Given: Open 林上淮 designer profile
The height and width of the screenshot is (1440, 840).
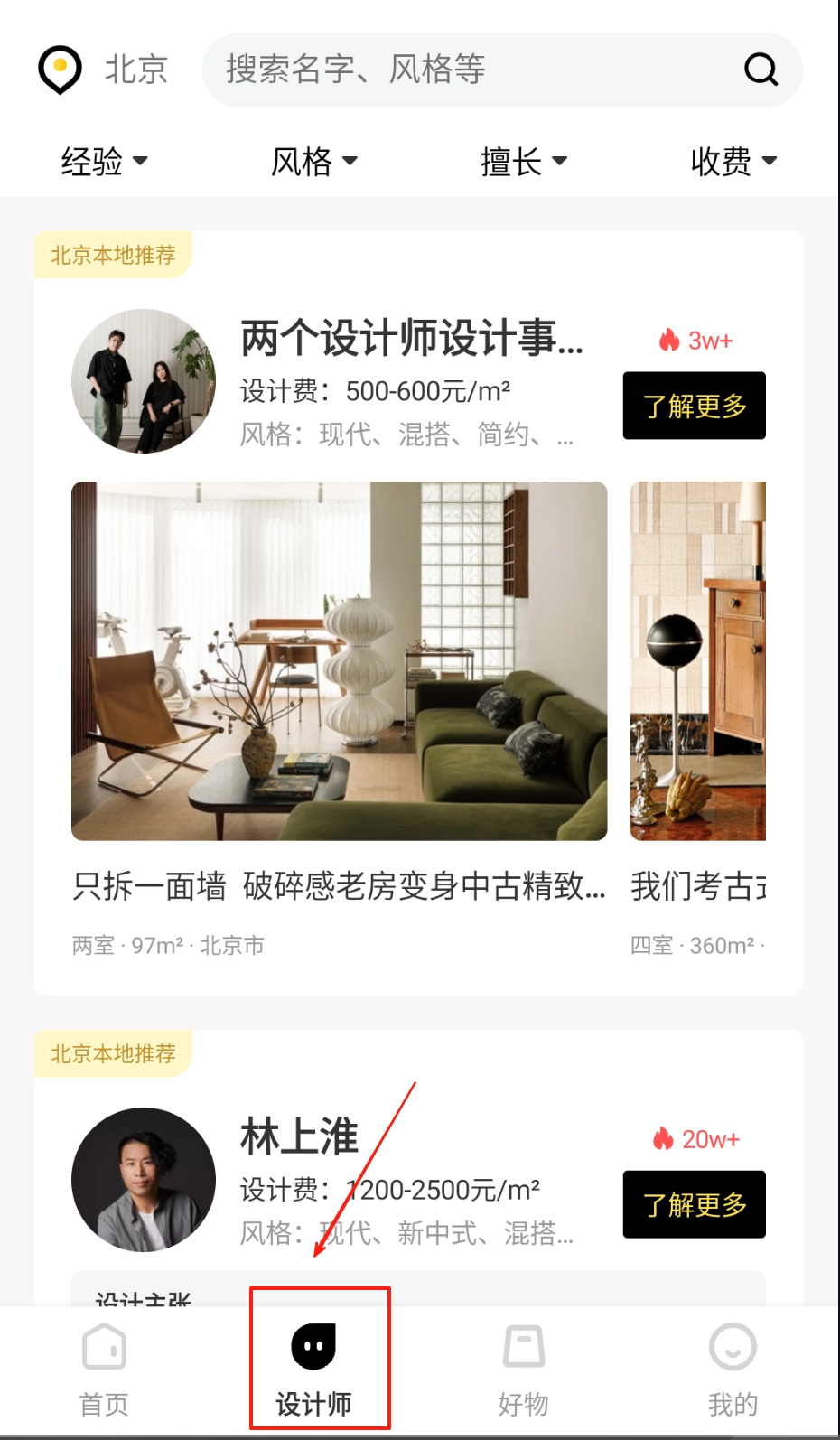Looking at the screenshot, I should (299, 1136).
